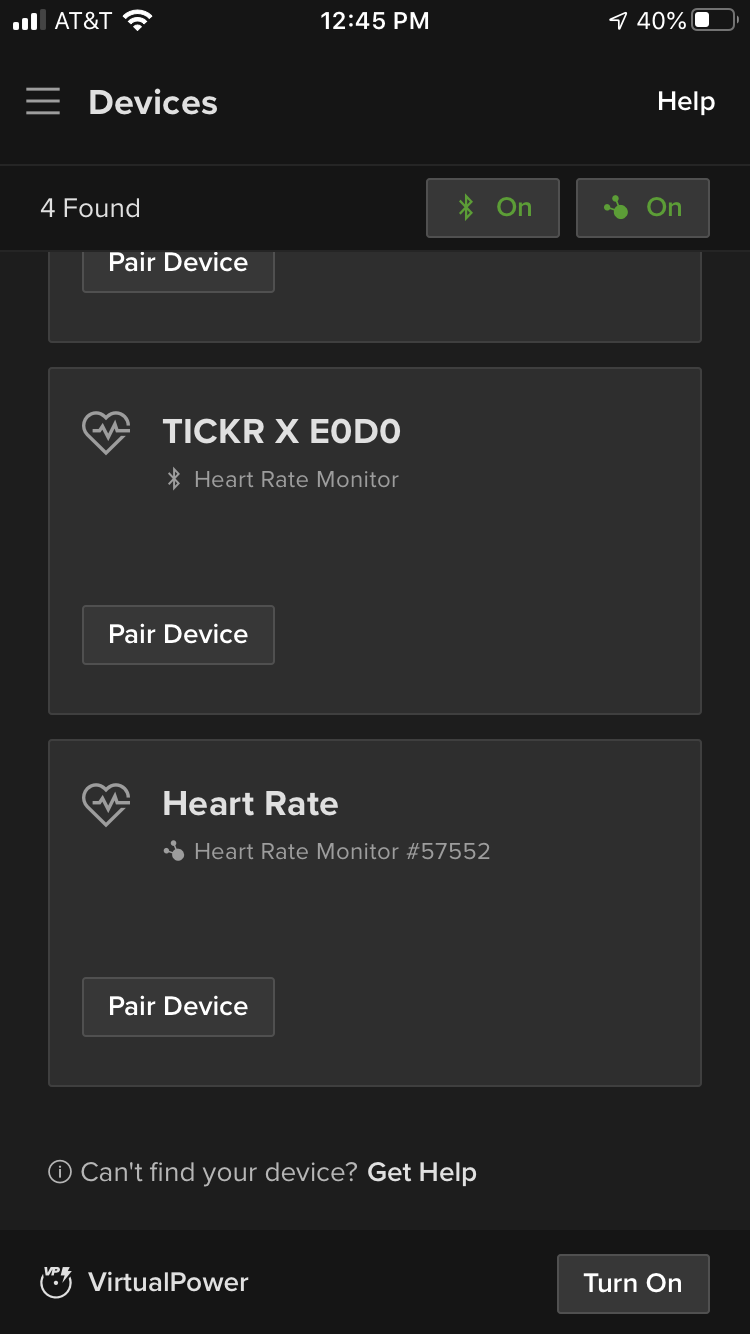
Task: Open the Get Help link
Action: [422, 1172]
